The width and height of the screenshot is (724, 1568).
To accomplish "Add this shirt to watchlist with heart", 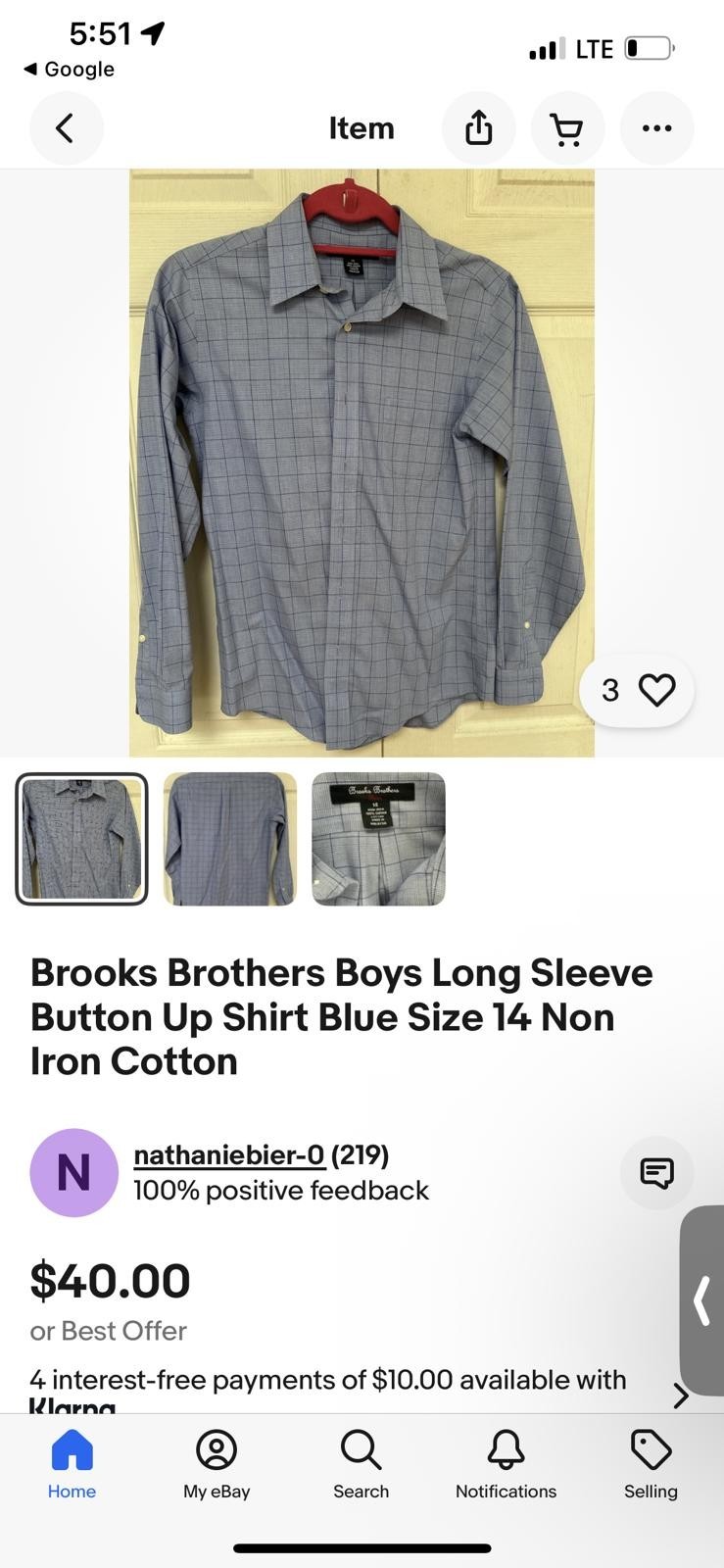I will (656, 691).
